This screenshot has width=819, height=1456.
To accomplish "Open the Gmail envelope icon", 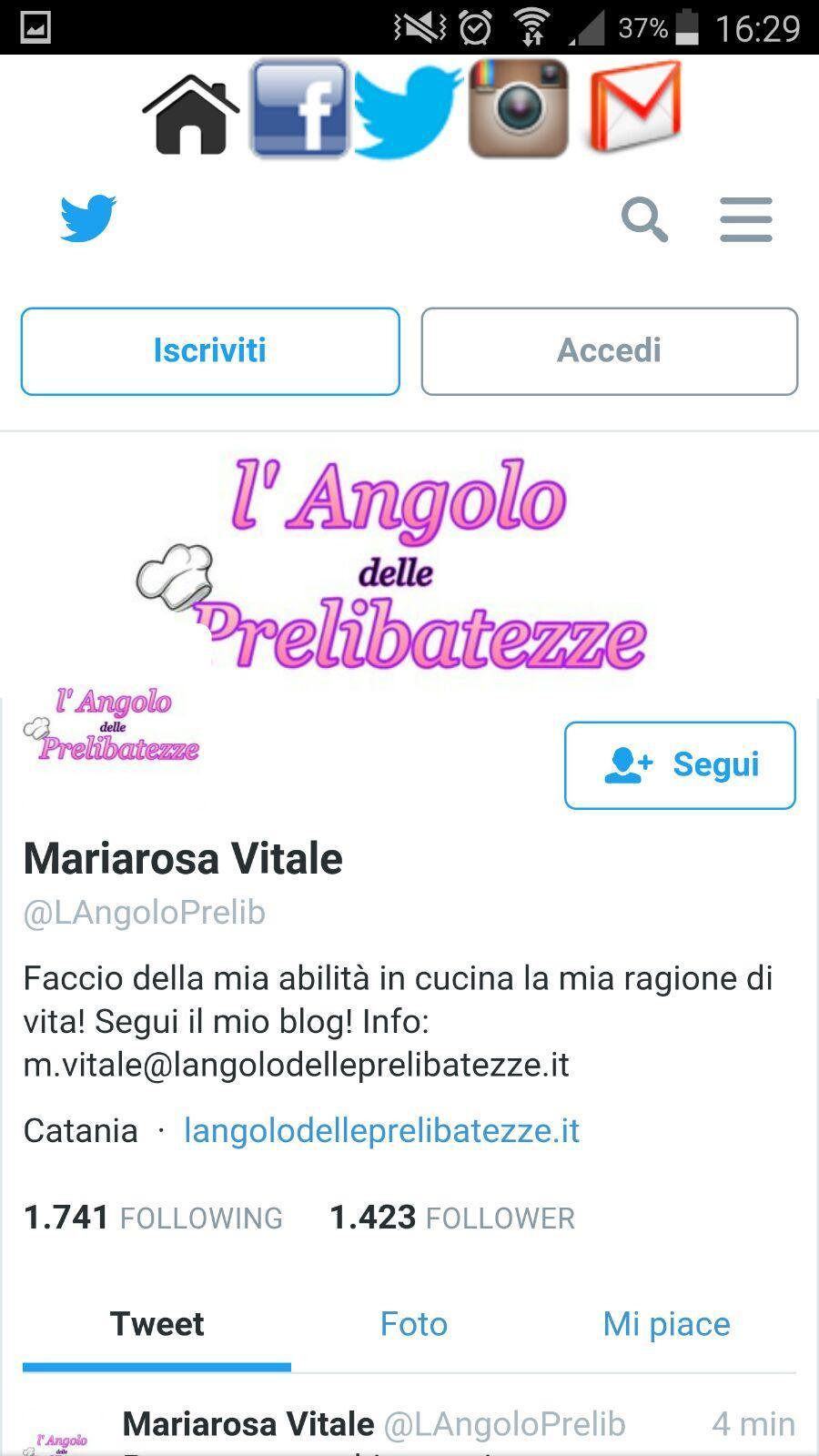I will click(x=635, y=107).
